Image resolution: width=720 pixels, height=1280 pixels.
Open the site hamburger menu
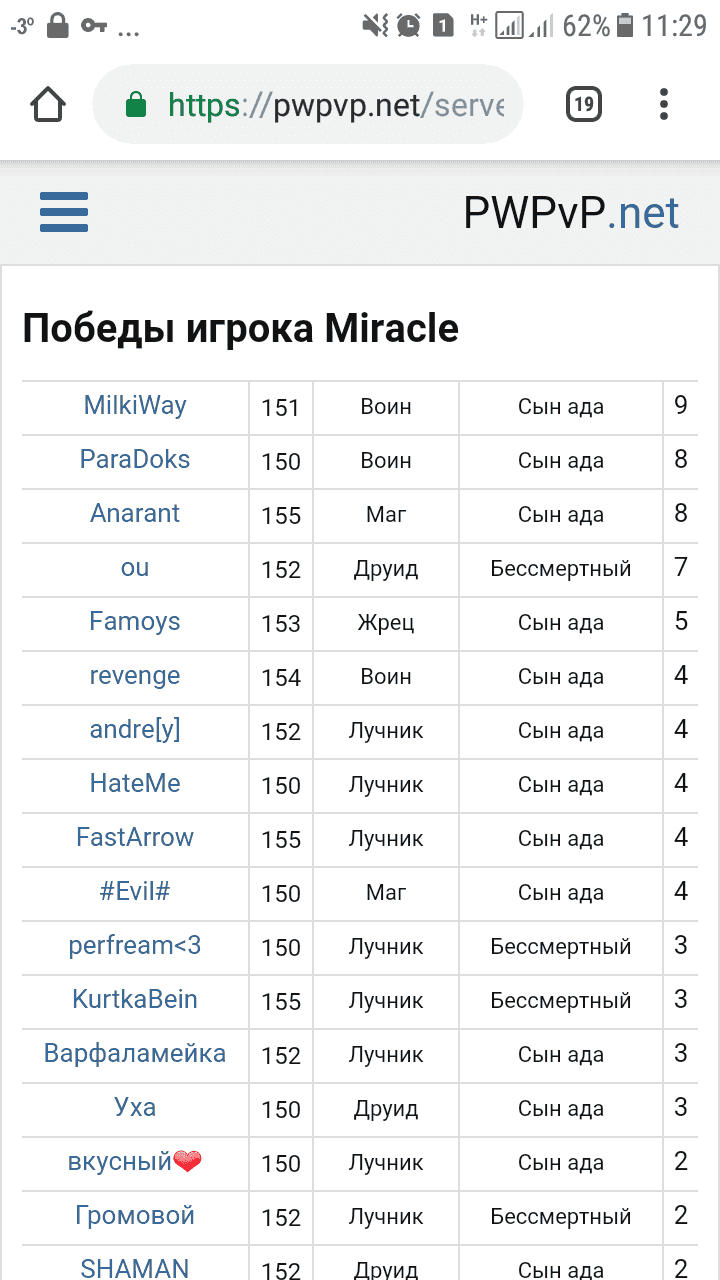tap(64, 212)
